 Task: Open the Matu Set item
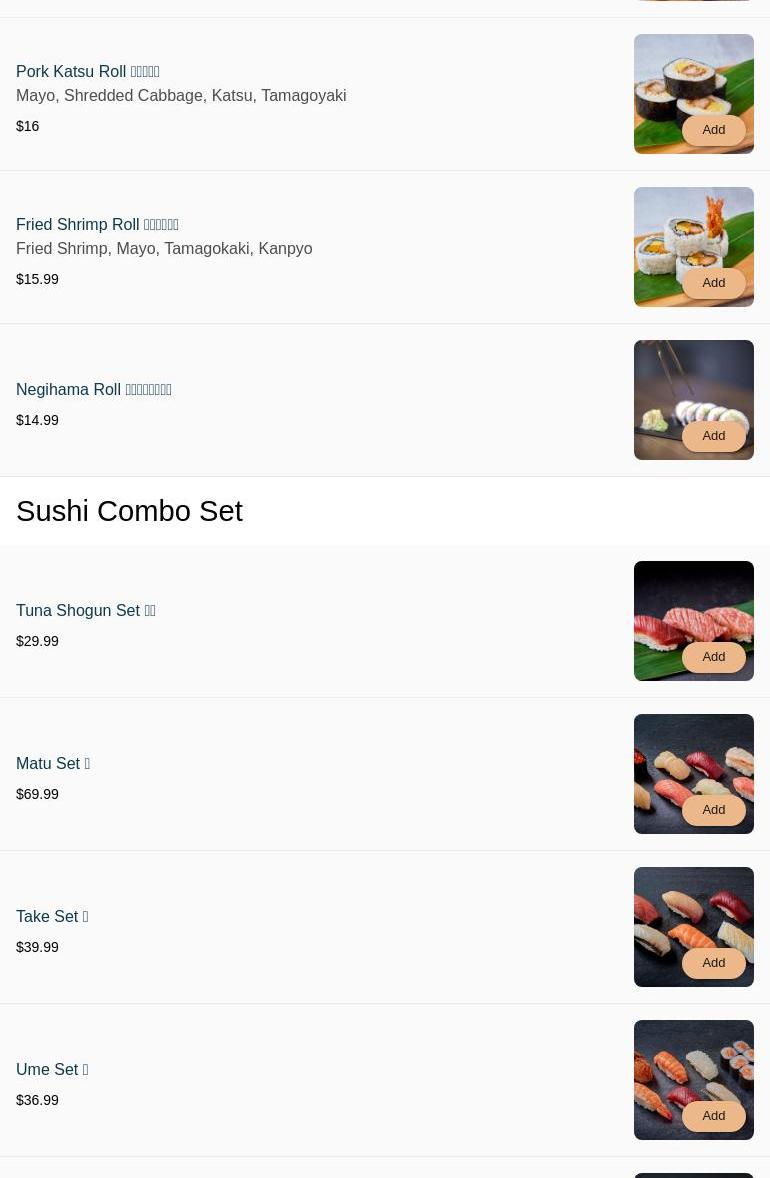click(x=53, y=764)
